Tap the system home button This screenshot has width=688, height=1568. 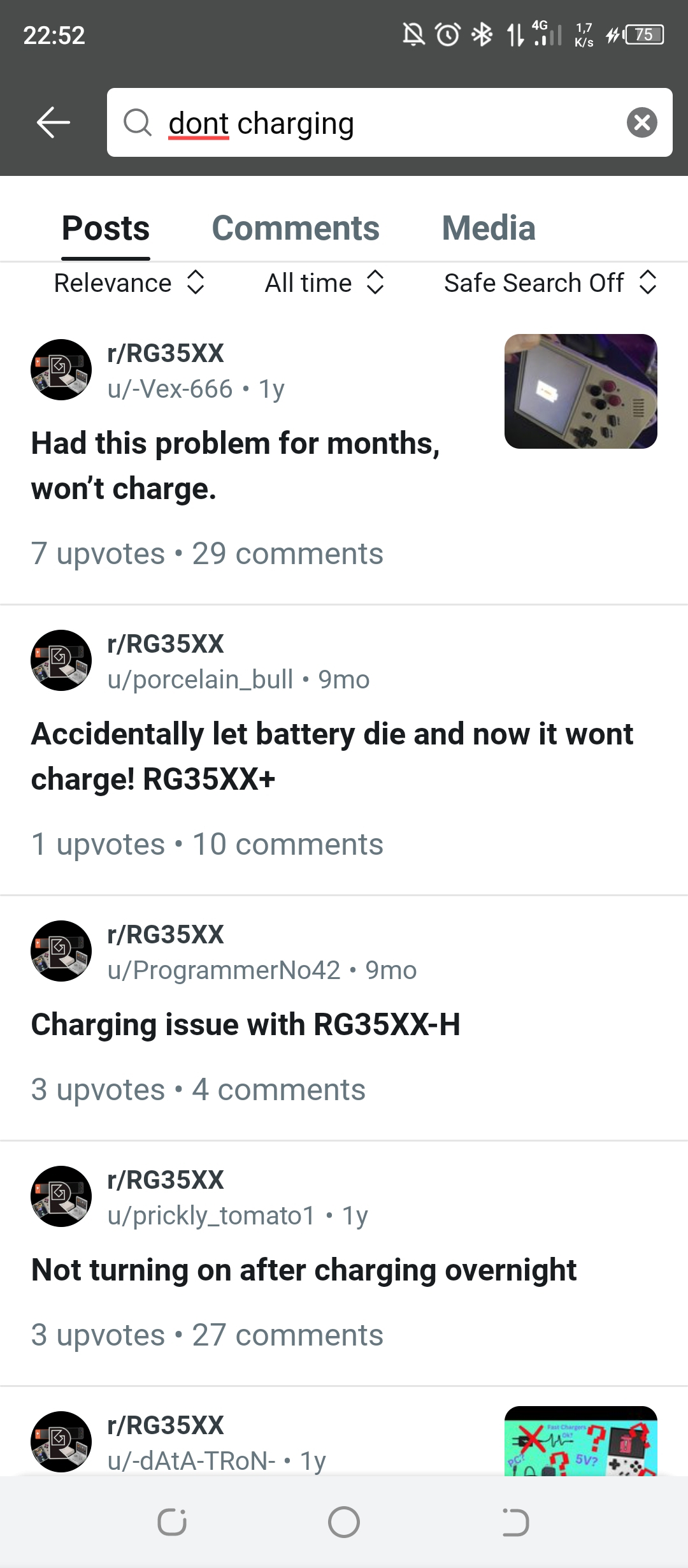click(344, 1523)
